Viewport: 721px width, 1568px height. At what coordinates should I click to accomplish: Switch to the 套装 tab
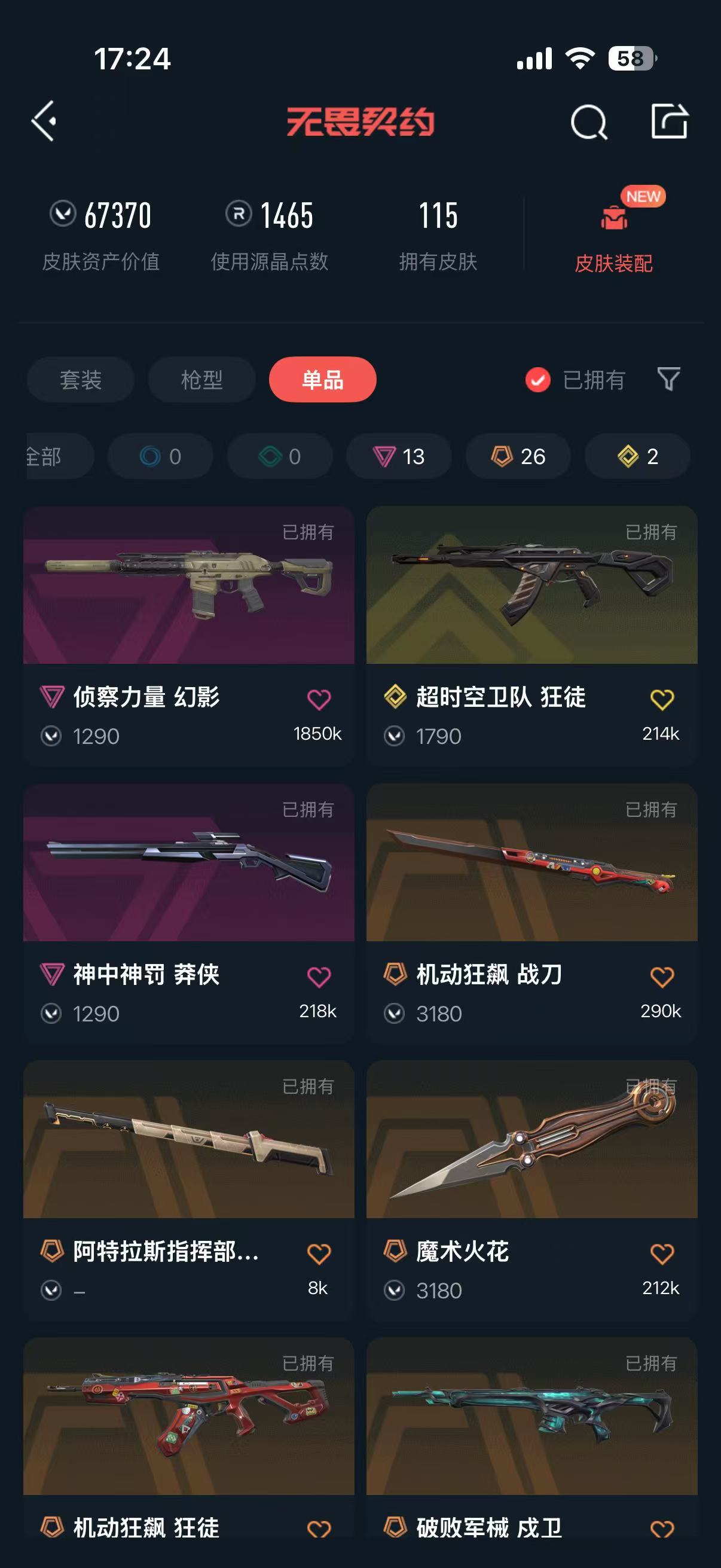coord(80,380)
